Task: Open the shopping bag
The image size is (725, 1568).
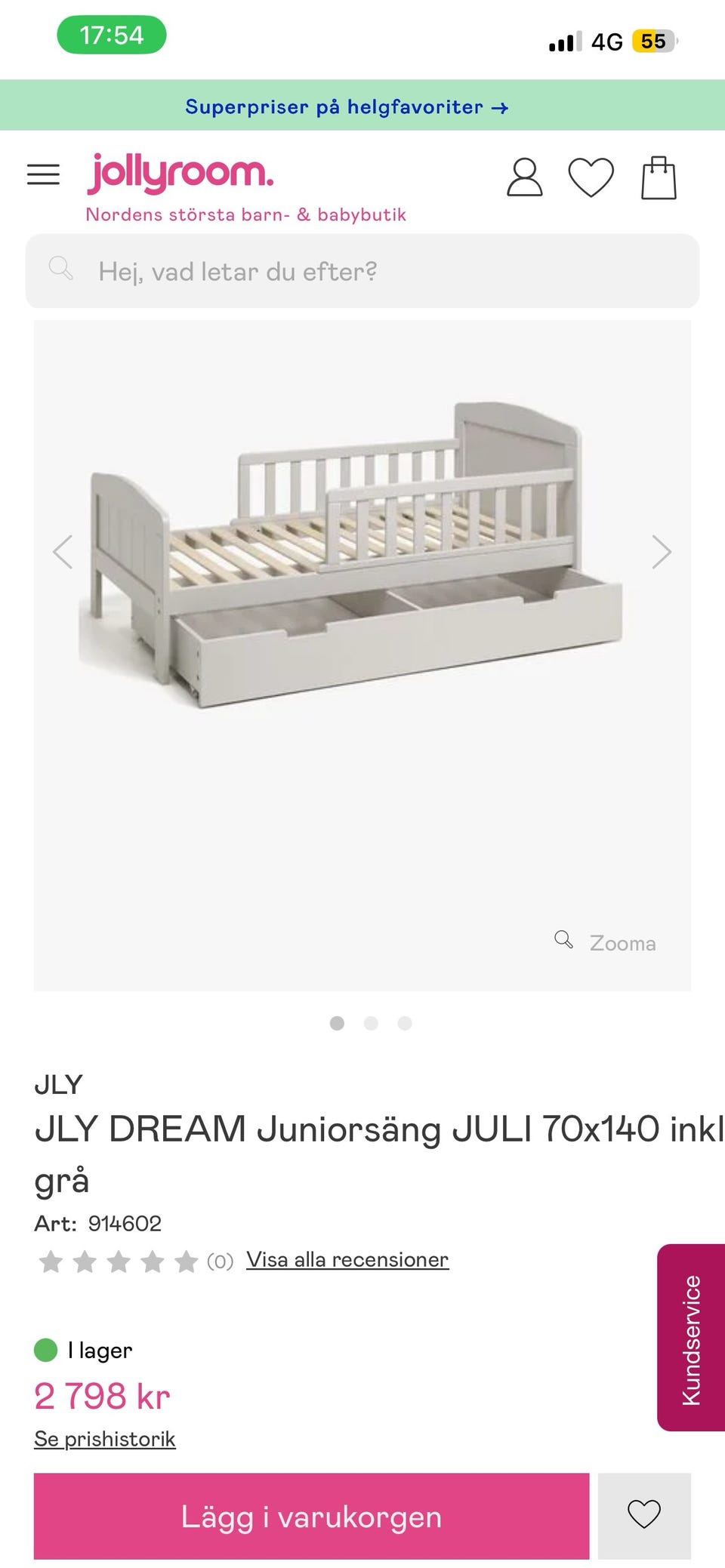Action: [x=659, y=177]
